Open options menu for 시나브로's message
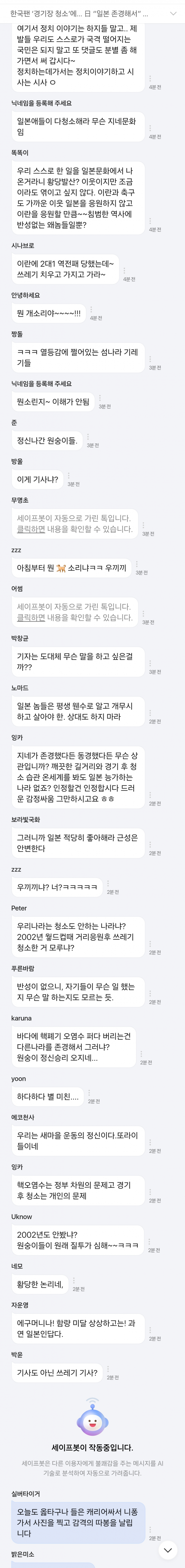 [x=125, y=270]
